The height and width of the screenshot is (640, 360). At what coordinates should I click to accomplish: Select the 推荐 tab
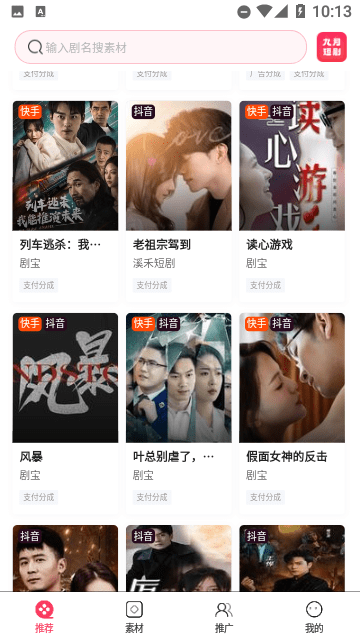tap(44, 616)
